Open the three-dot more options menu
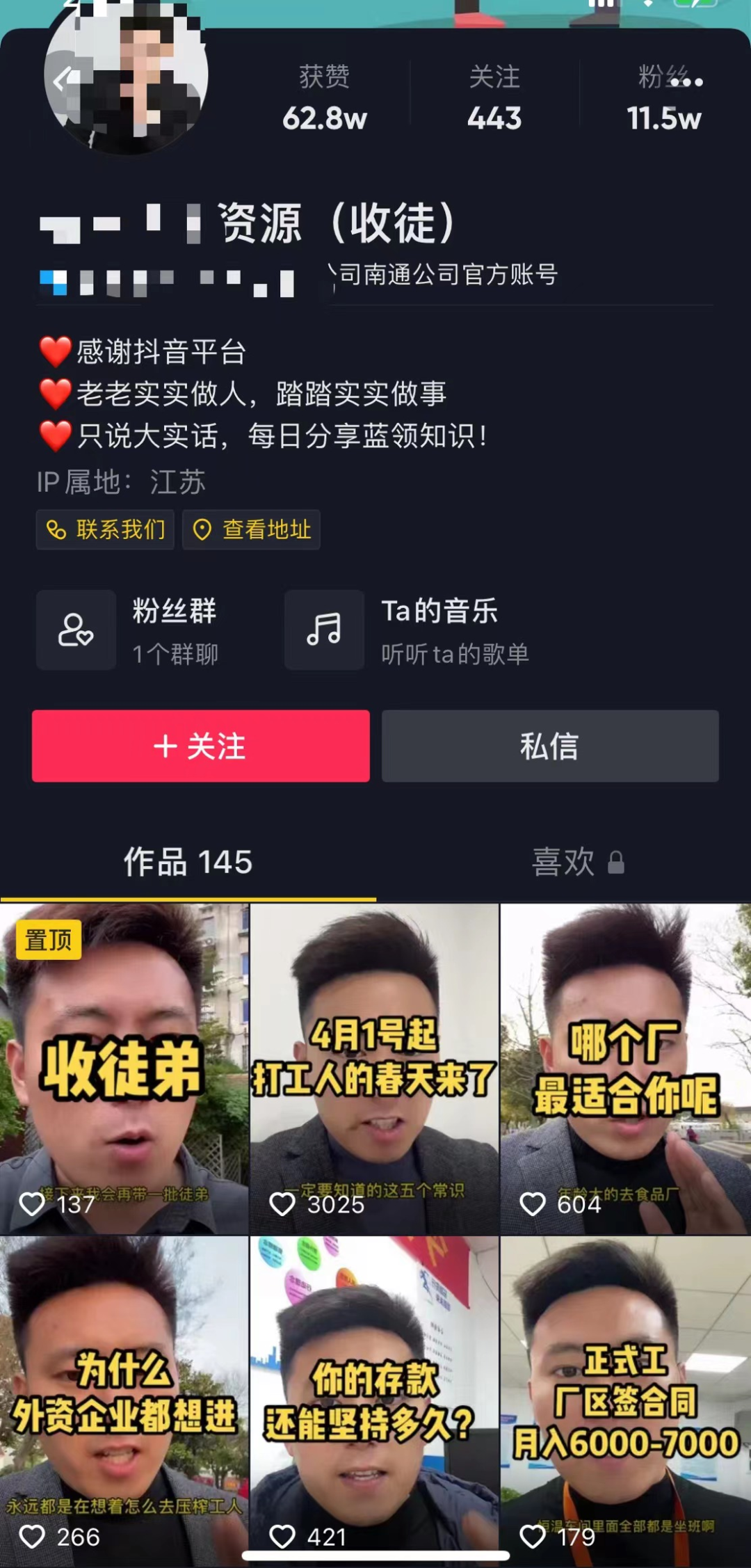The image size is (751, 1568). [687, 82]
